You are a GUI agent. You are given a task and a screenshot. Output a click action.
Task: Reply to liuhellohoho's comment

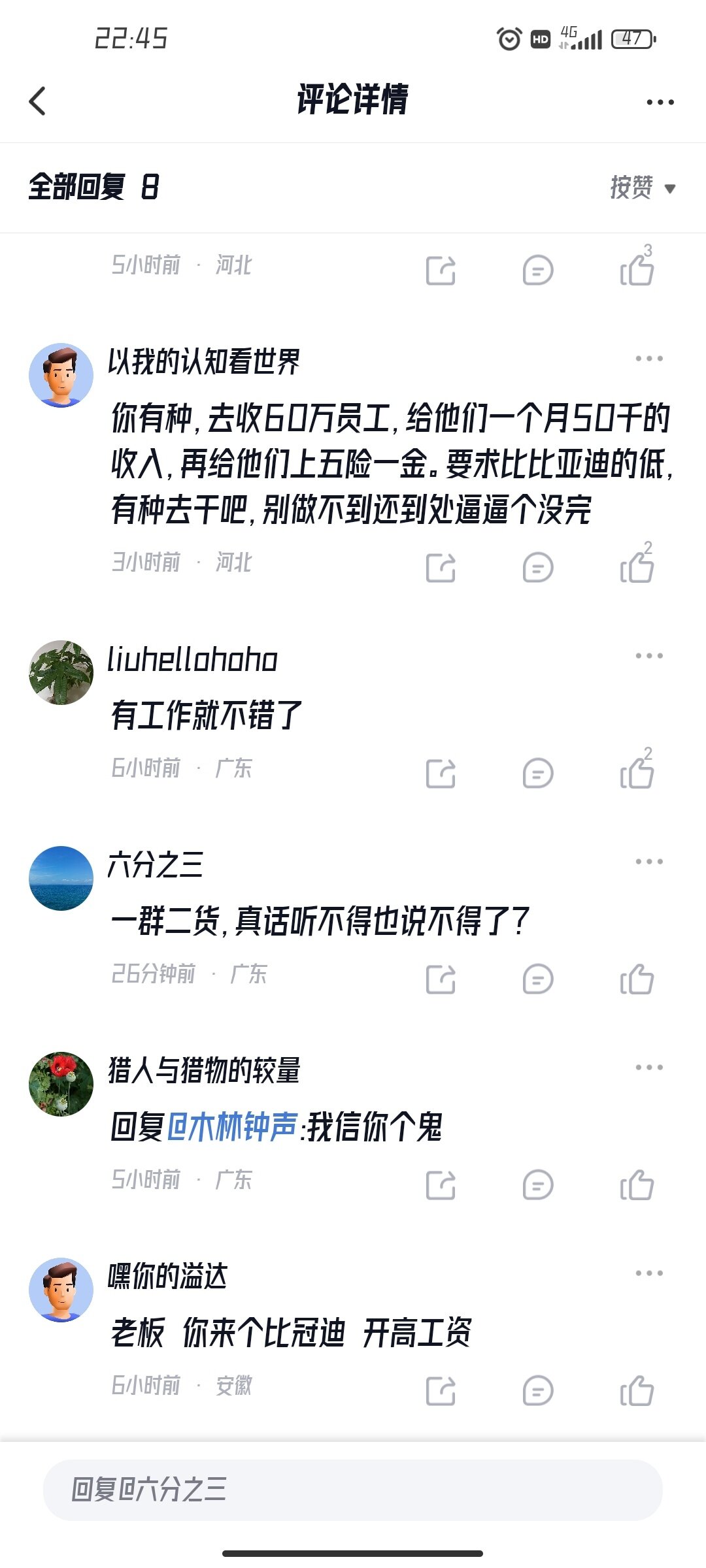tap(538, 774)
